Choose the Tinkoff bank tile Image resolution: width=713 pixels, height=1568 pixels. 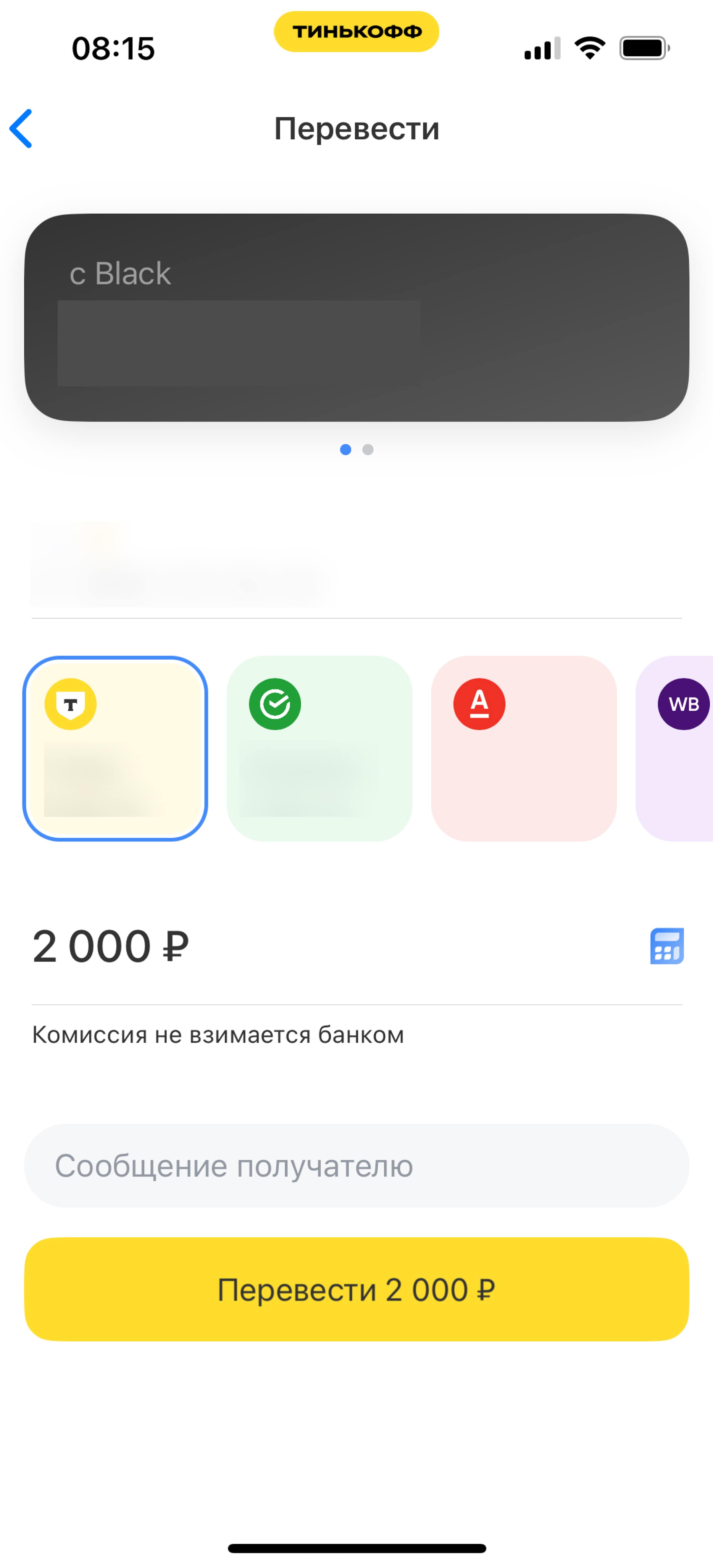click(x=115, y=748)
